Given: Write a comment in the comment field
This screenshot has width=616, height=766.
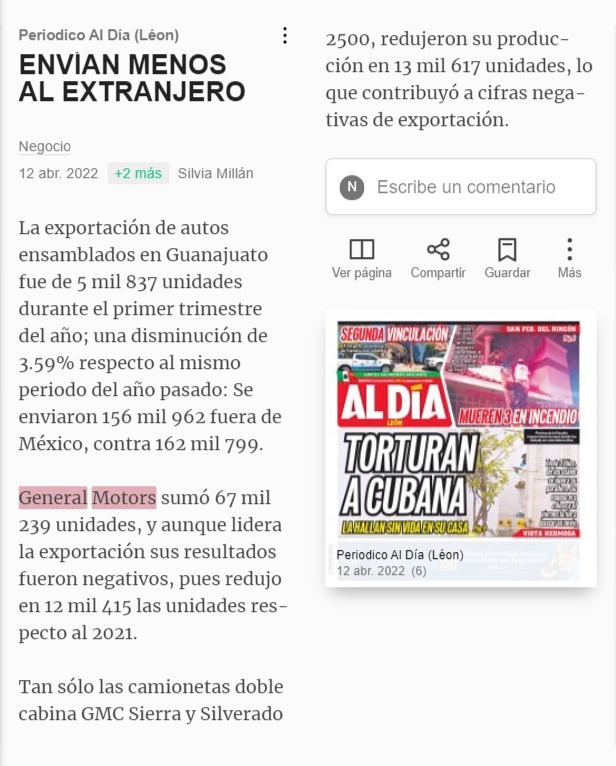Looking at the screenshot, I should coord(461,187).
